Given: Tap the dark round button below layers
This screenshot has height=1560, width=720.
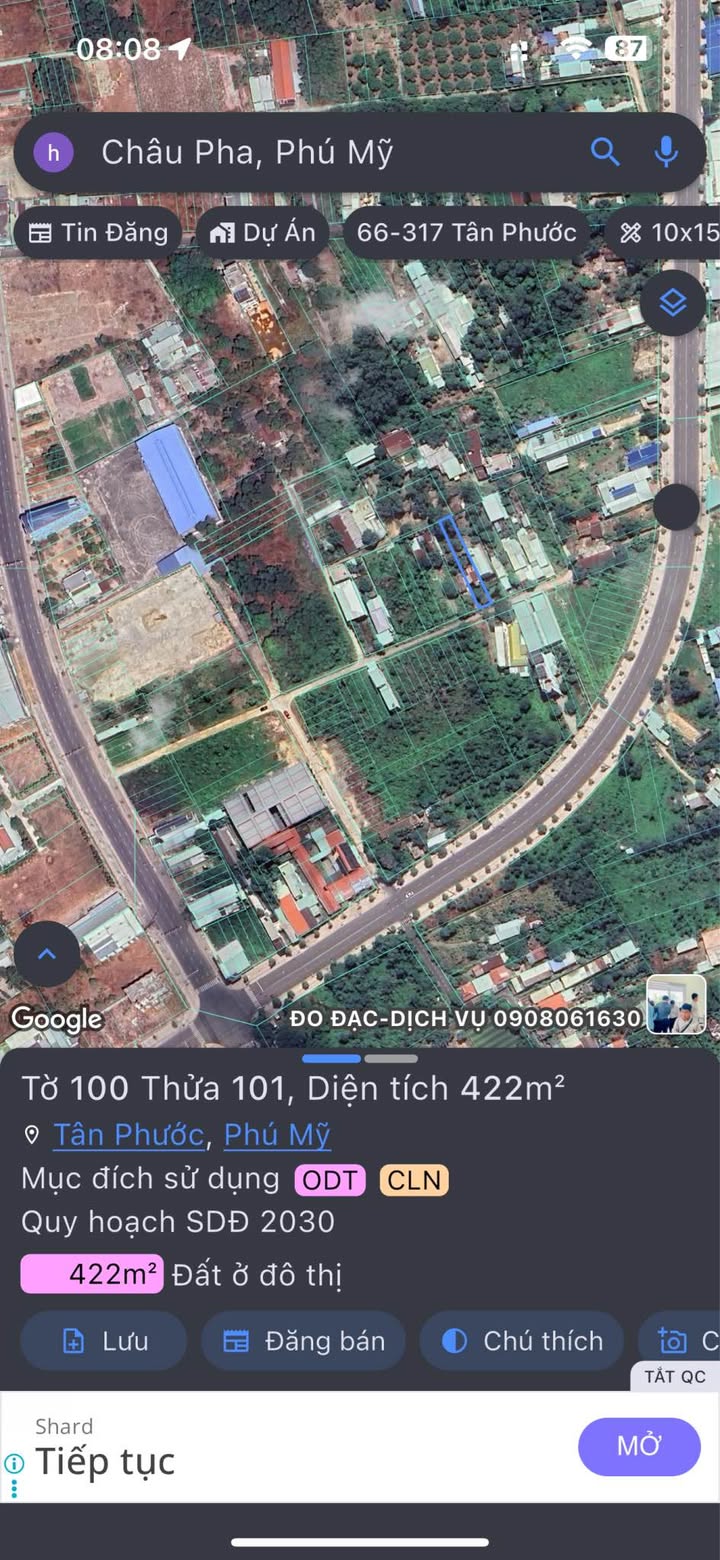Looking at the screenshot, I should coord(677,507).
